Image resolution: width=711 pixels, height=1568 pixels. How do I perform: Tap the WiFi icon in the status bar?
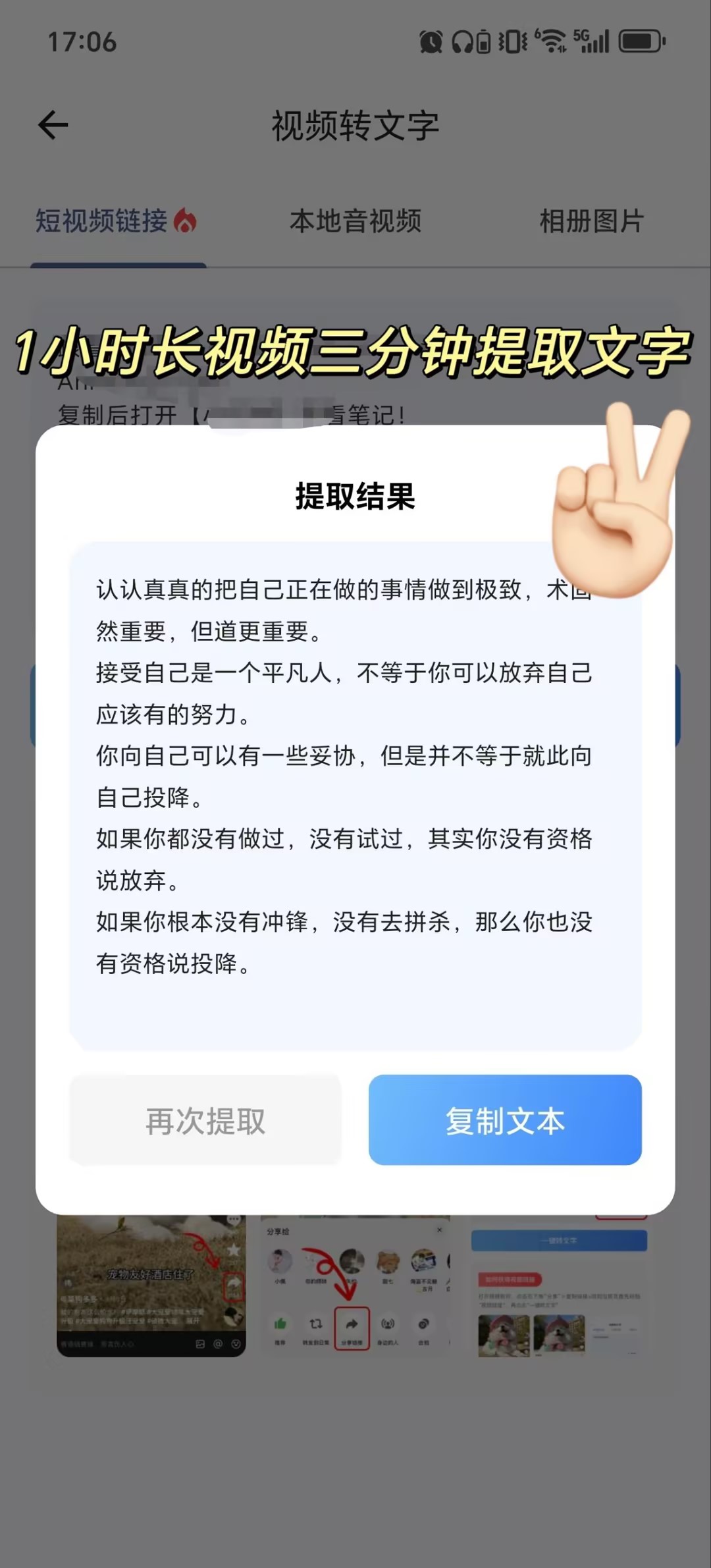pos(550,41)
